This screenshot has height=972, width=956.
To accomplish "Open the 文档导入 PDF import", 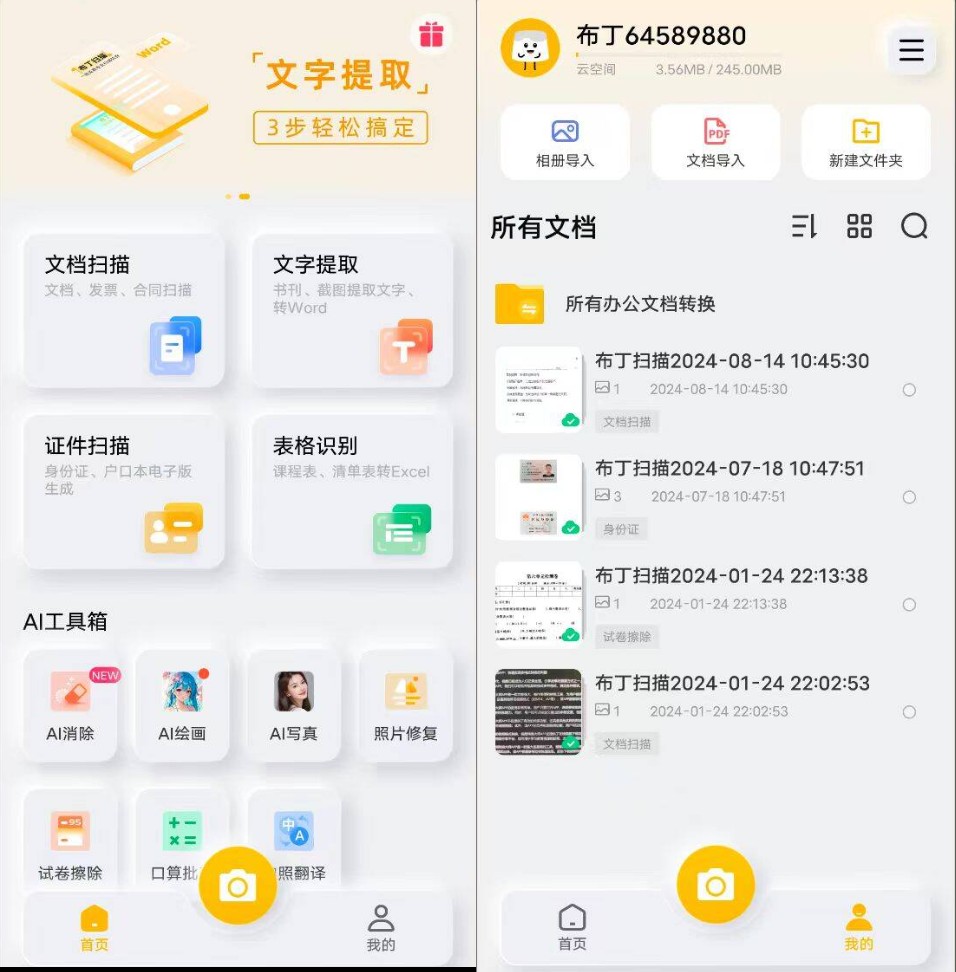I will coord(716,141).
